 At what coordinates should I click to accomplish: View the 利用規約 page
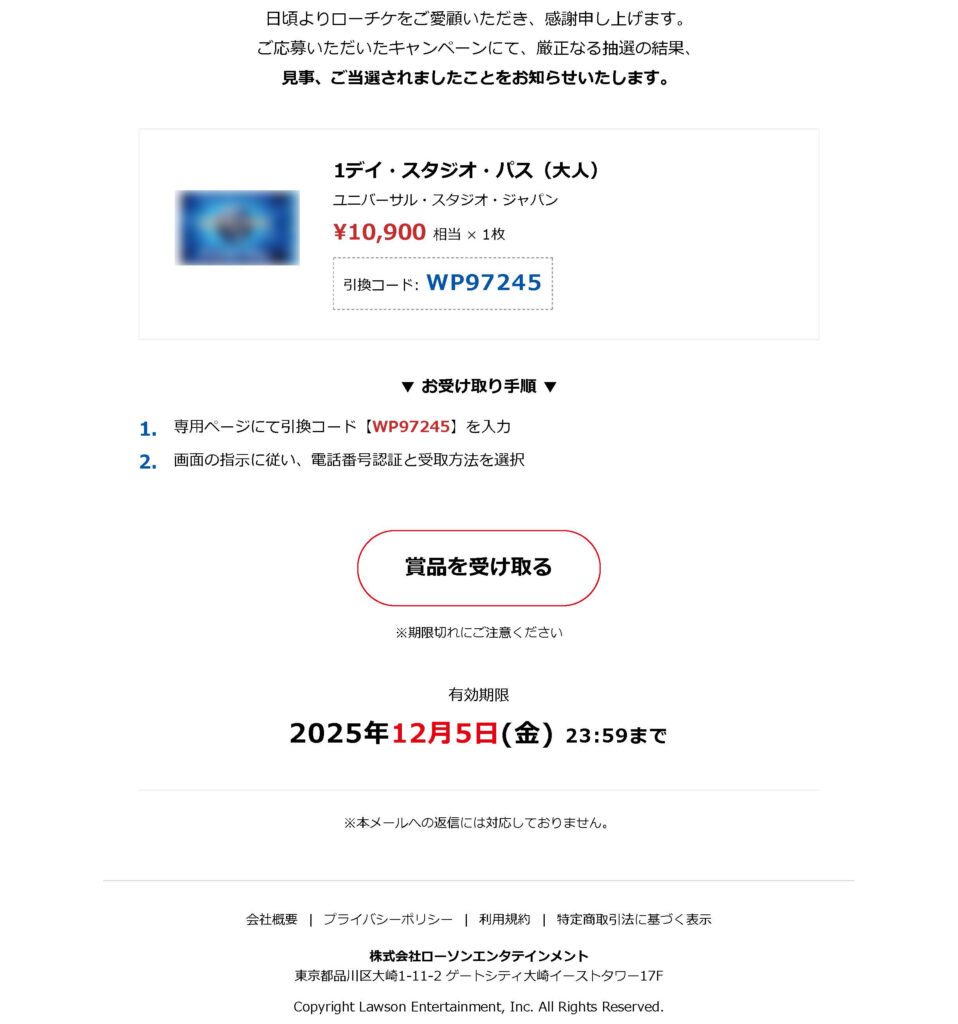pos(504,919)
